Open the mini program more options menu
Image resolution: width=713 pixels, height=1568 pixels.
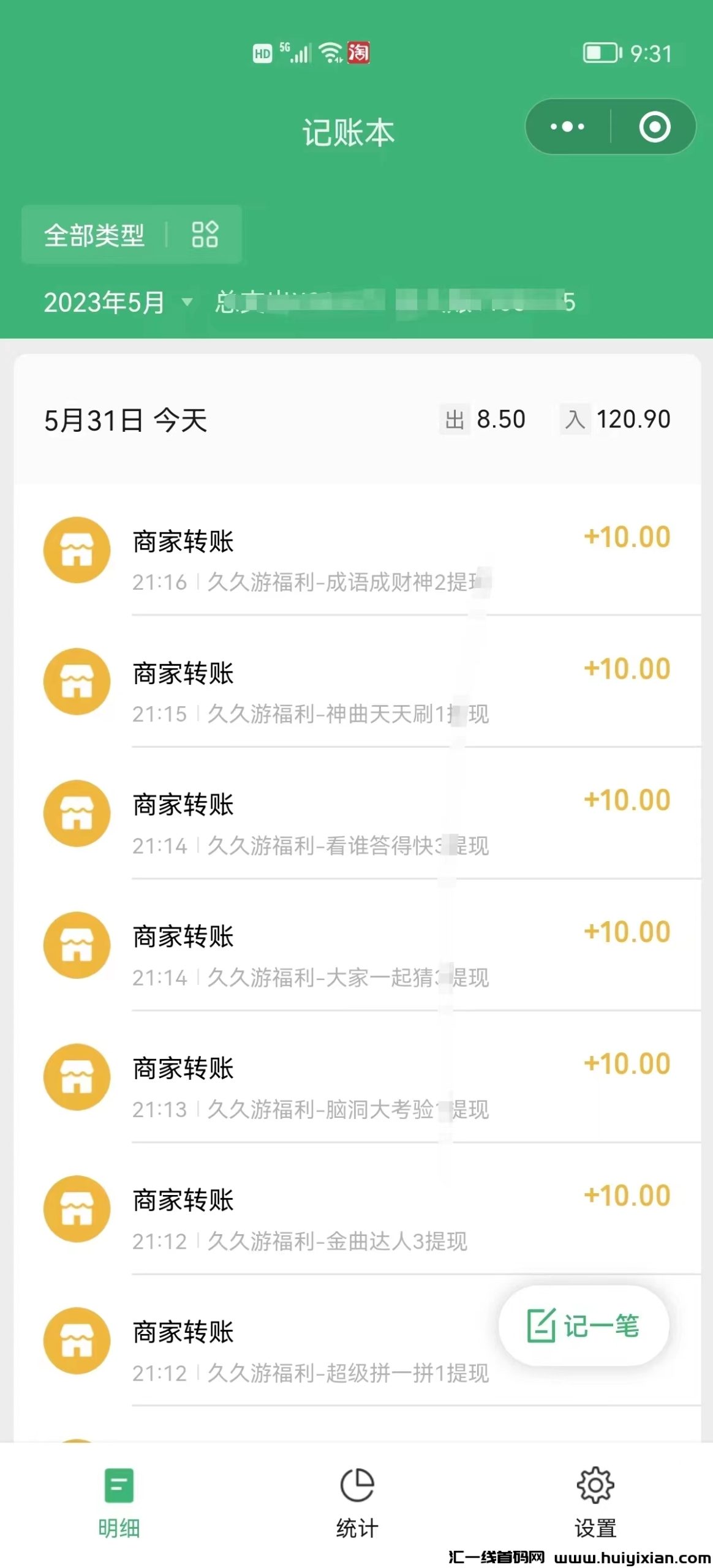click(567, 127)
